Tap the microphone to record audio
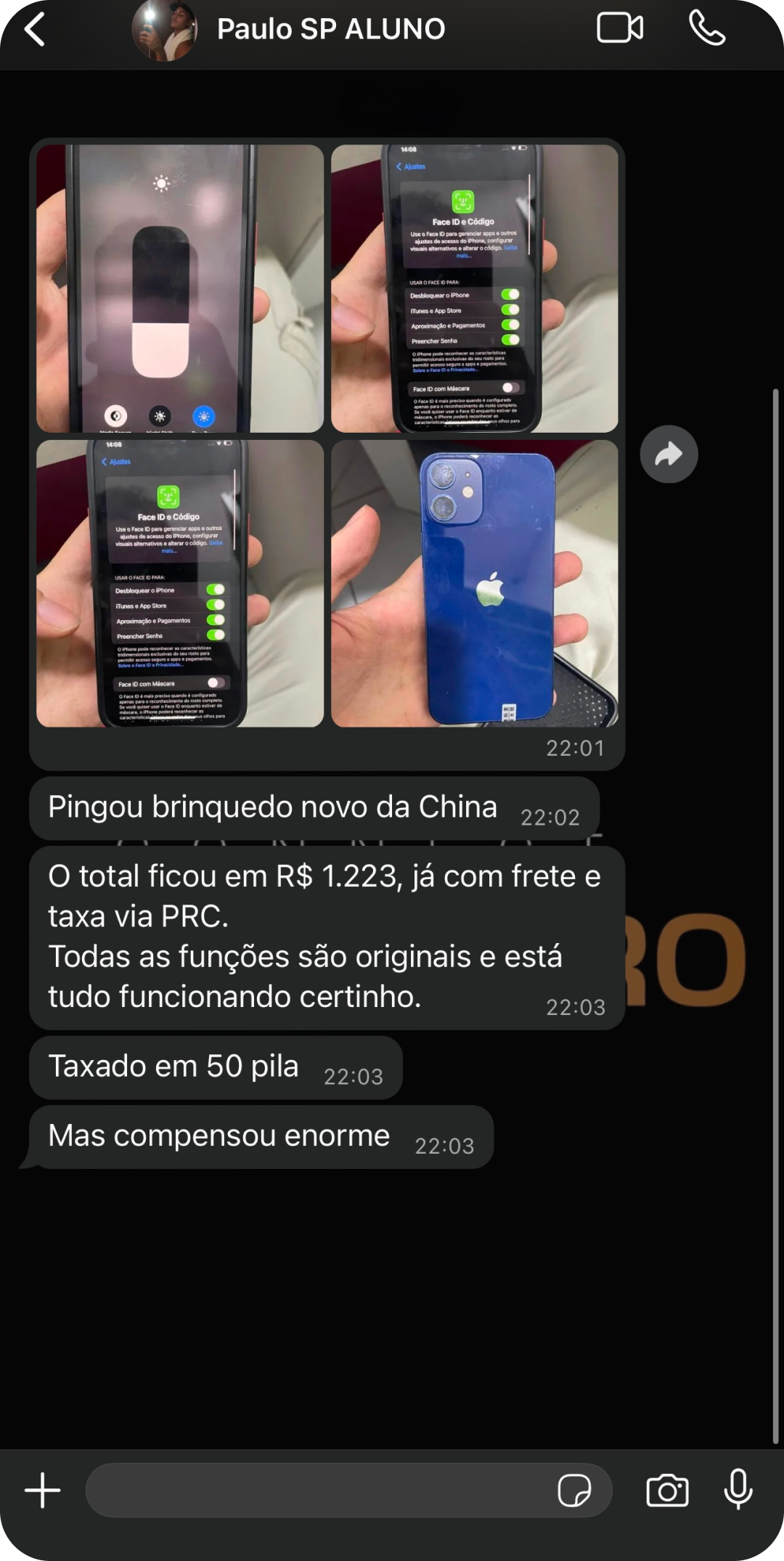The height and width of the screenshot is (1561, 784). (x=738, y=1490)
